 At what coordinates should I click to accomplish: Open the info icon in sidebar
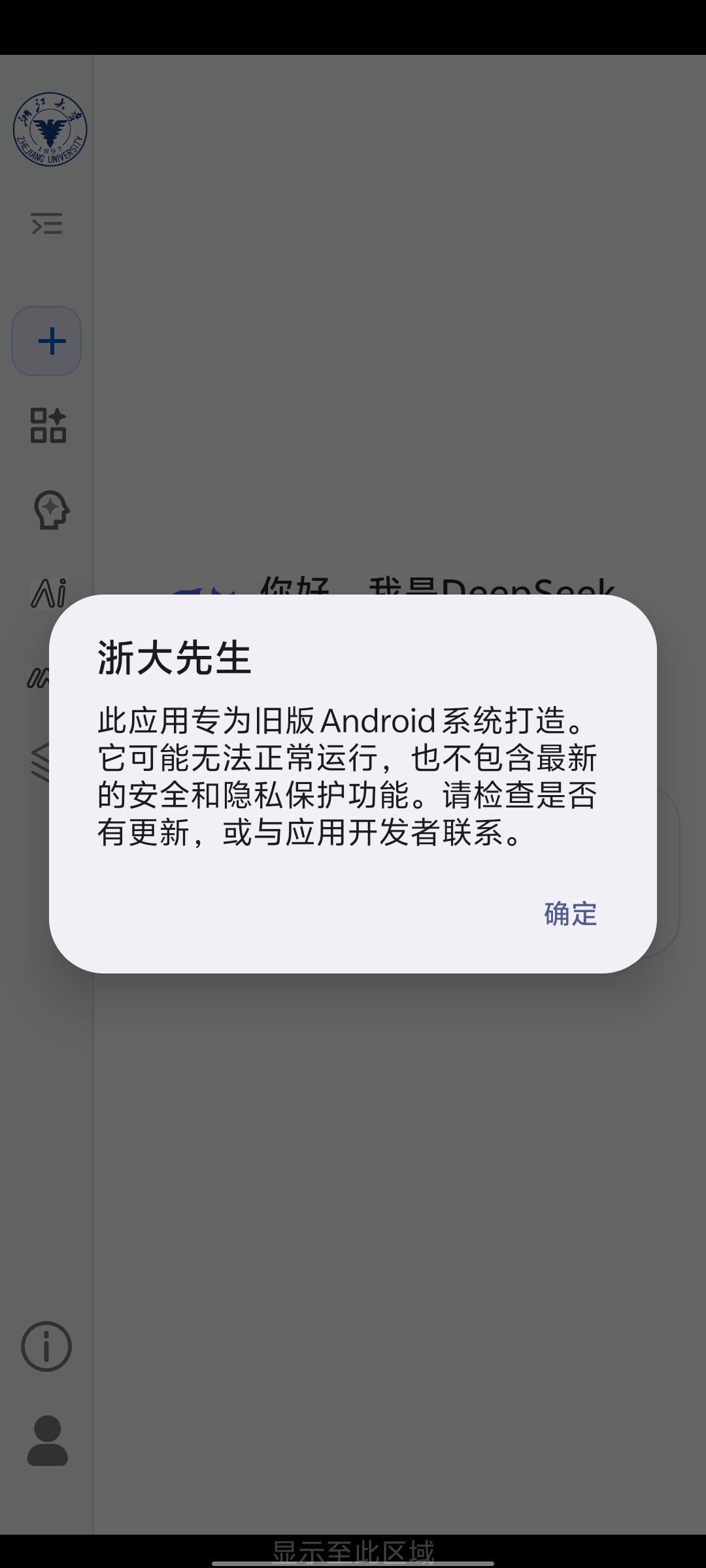pos(46,1346)
